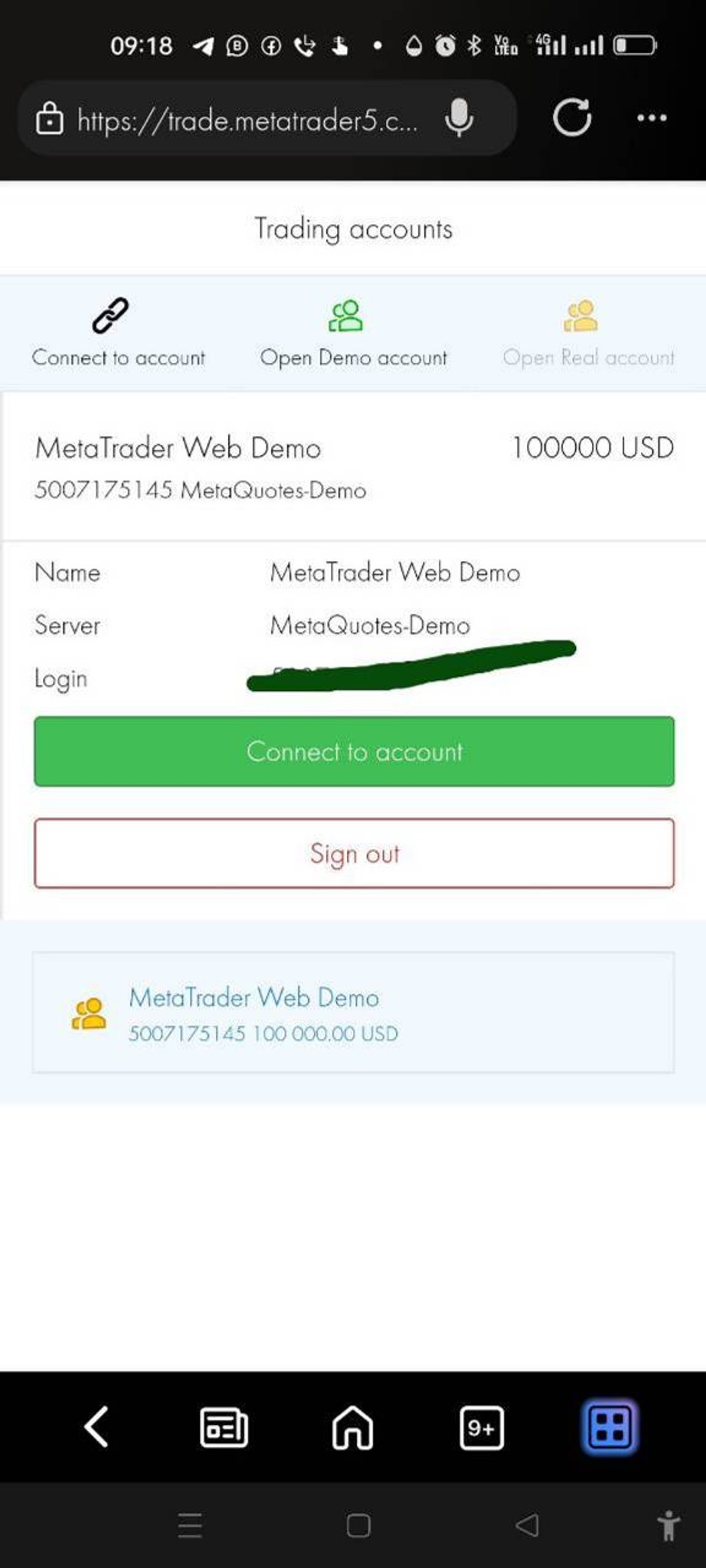Image resolution: width=706 pixels, height=1568 pixels.
Task: Open the MetaTrader Web Demo account card
Action: (x=353, y=1013)
